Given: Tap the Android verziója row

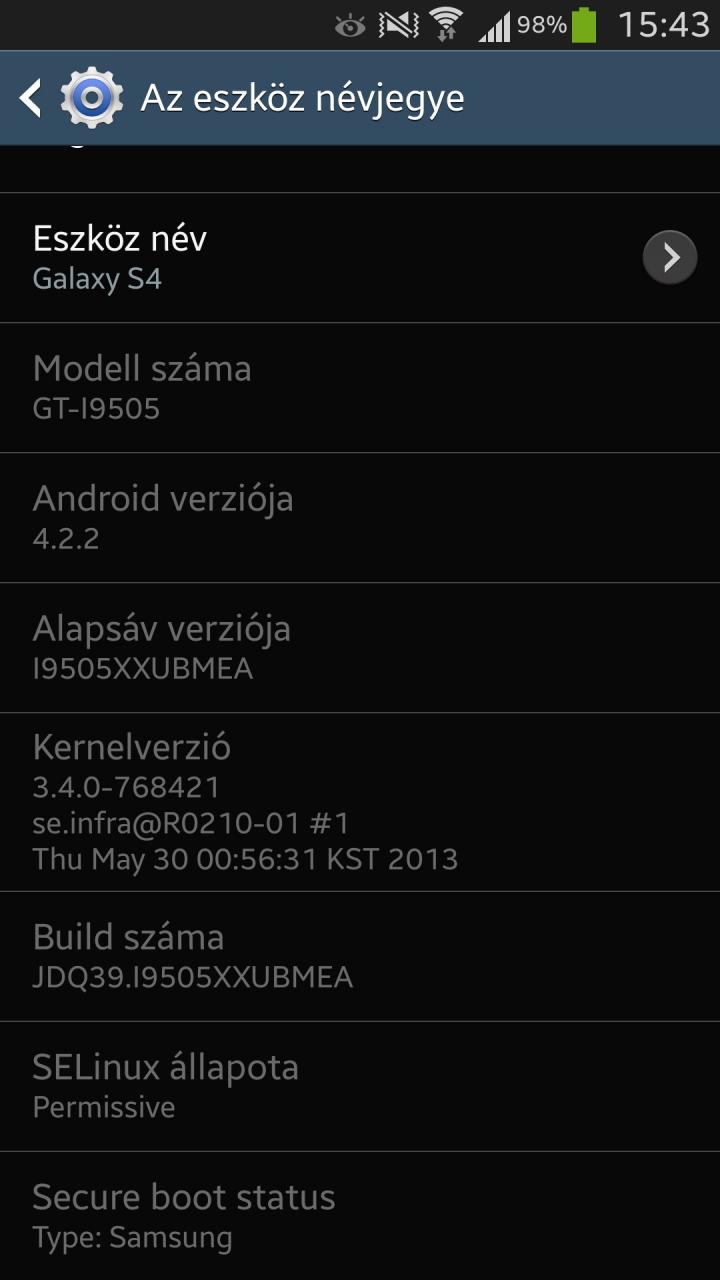Looking at the screenshot, I should point(360,518).
